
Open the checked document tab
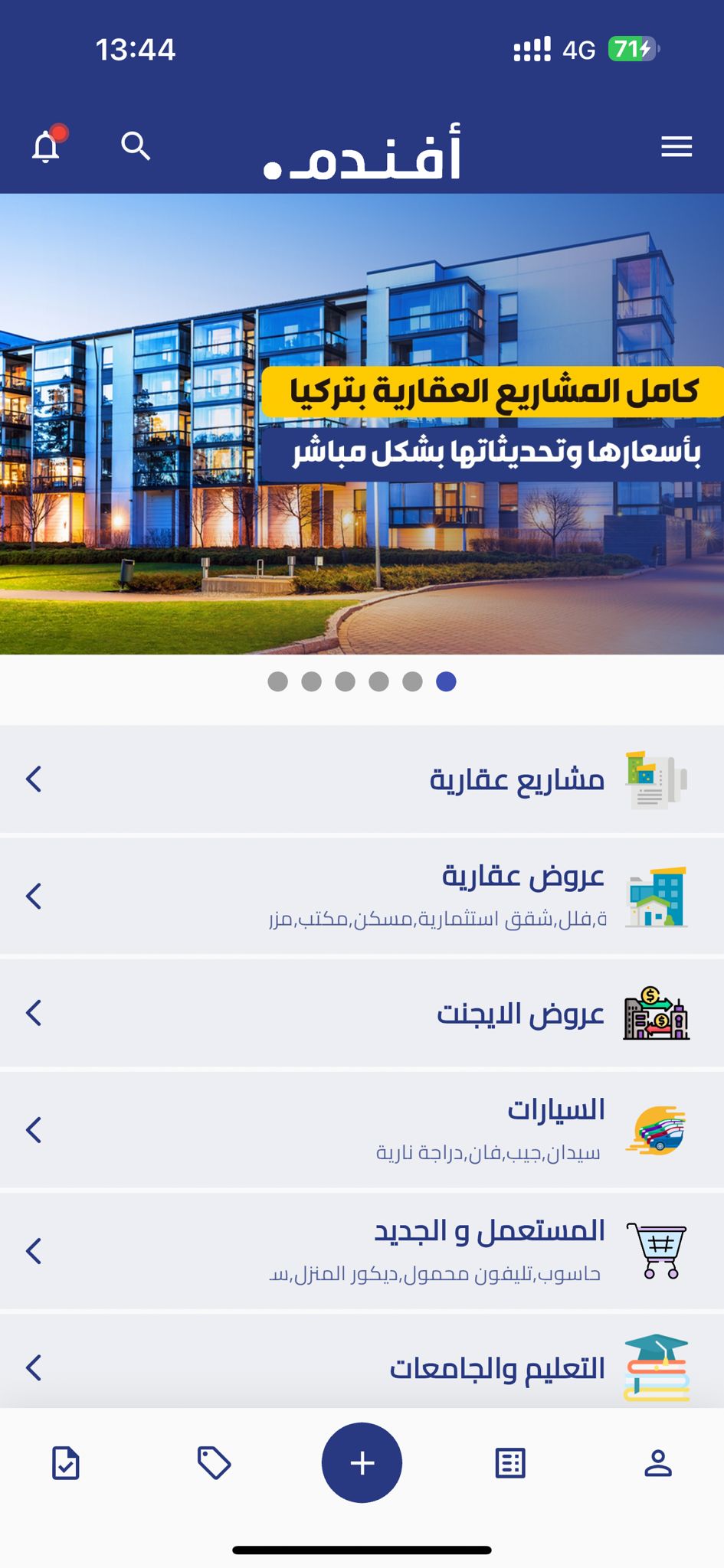pos(66,1463)
